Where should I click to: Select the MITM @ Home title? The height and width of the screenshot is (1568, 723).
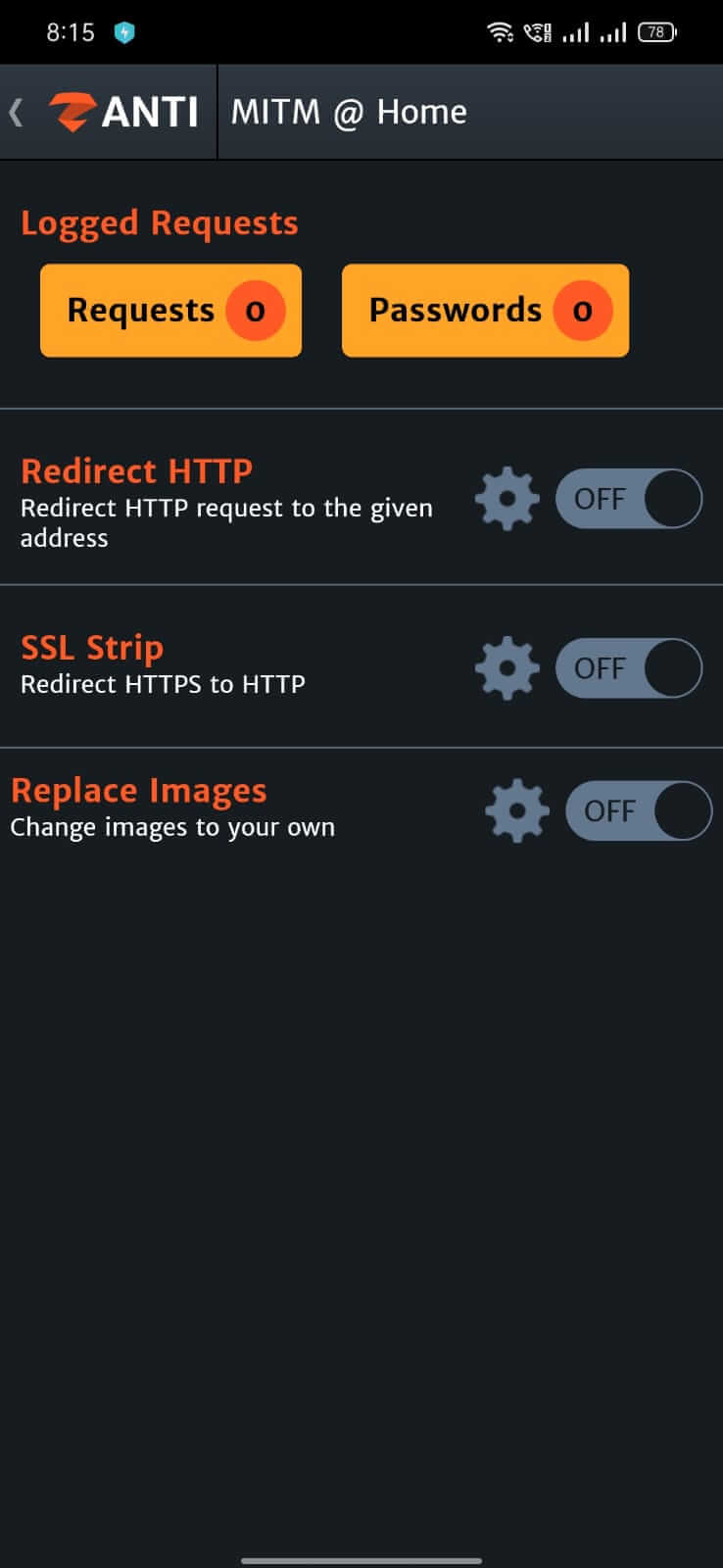(x=348, y=111)
